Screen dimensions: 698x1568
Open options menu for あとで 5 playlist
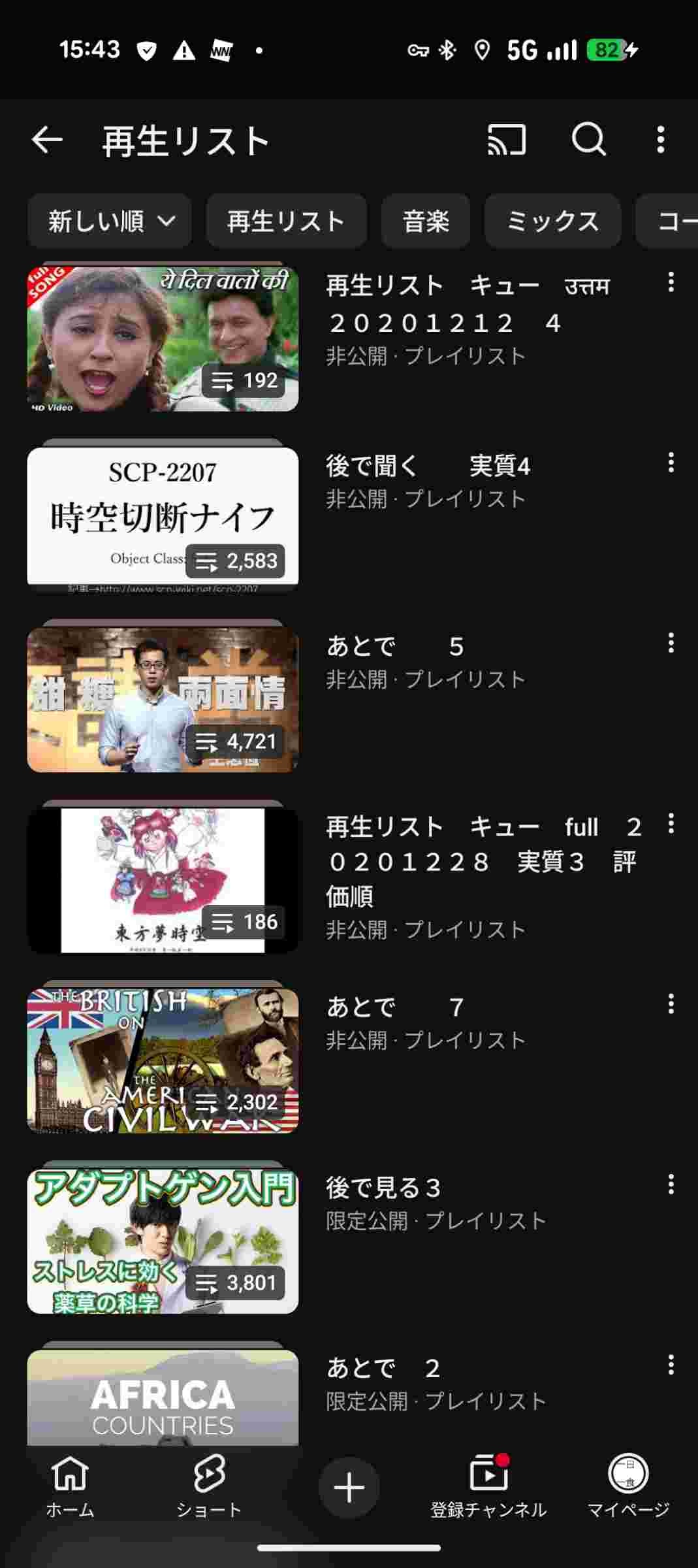click(x=670, y=645)
